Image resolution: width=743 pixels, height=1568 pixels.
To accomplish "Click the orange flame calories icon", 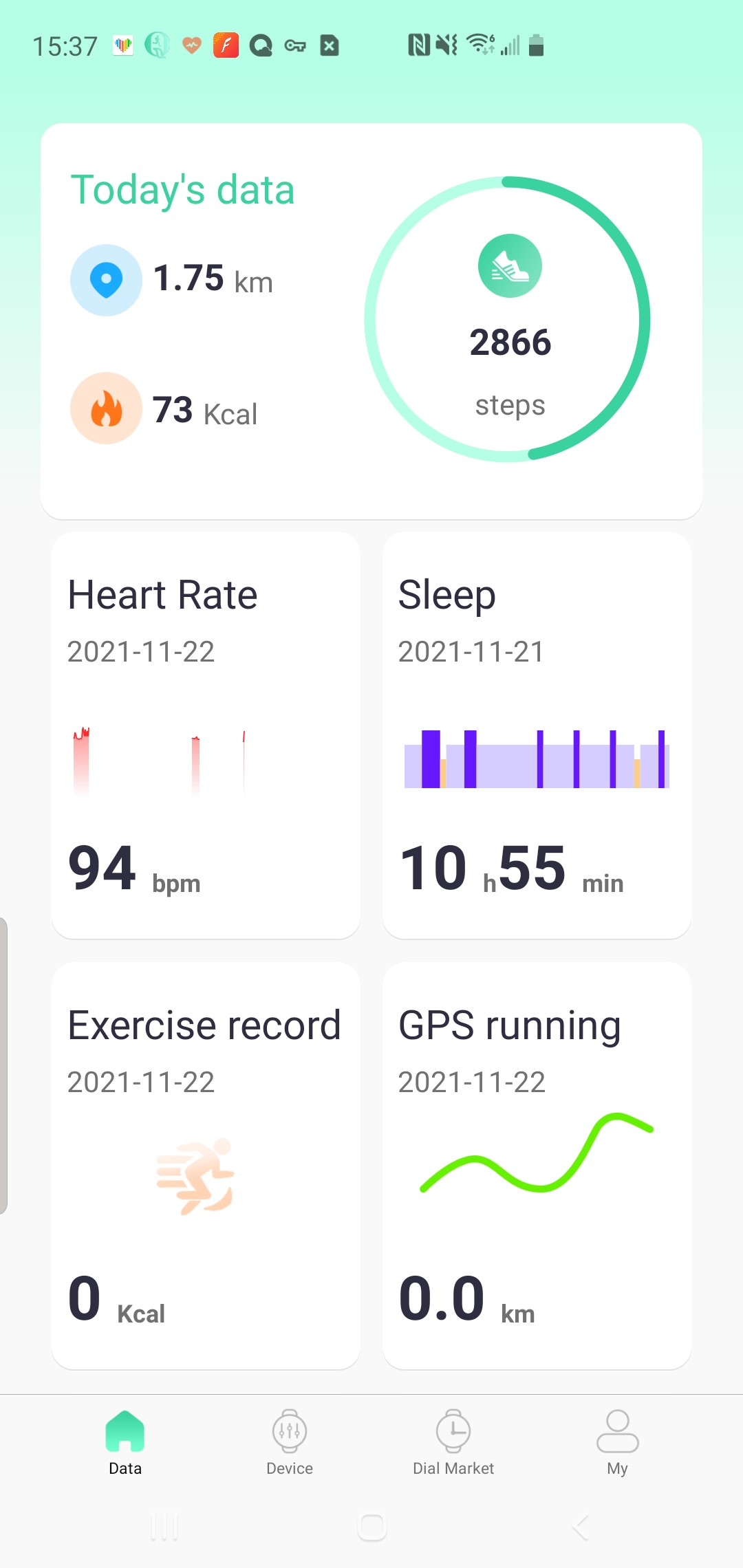I will (106, 408).
